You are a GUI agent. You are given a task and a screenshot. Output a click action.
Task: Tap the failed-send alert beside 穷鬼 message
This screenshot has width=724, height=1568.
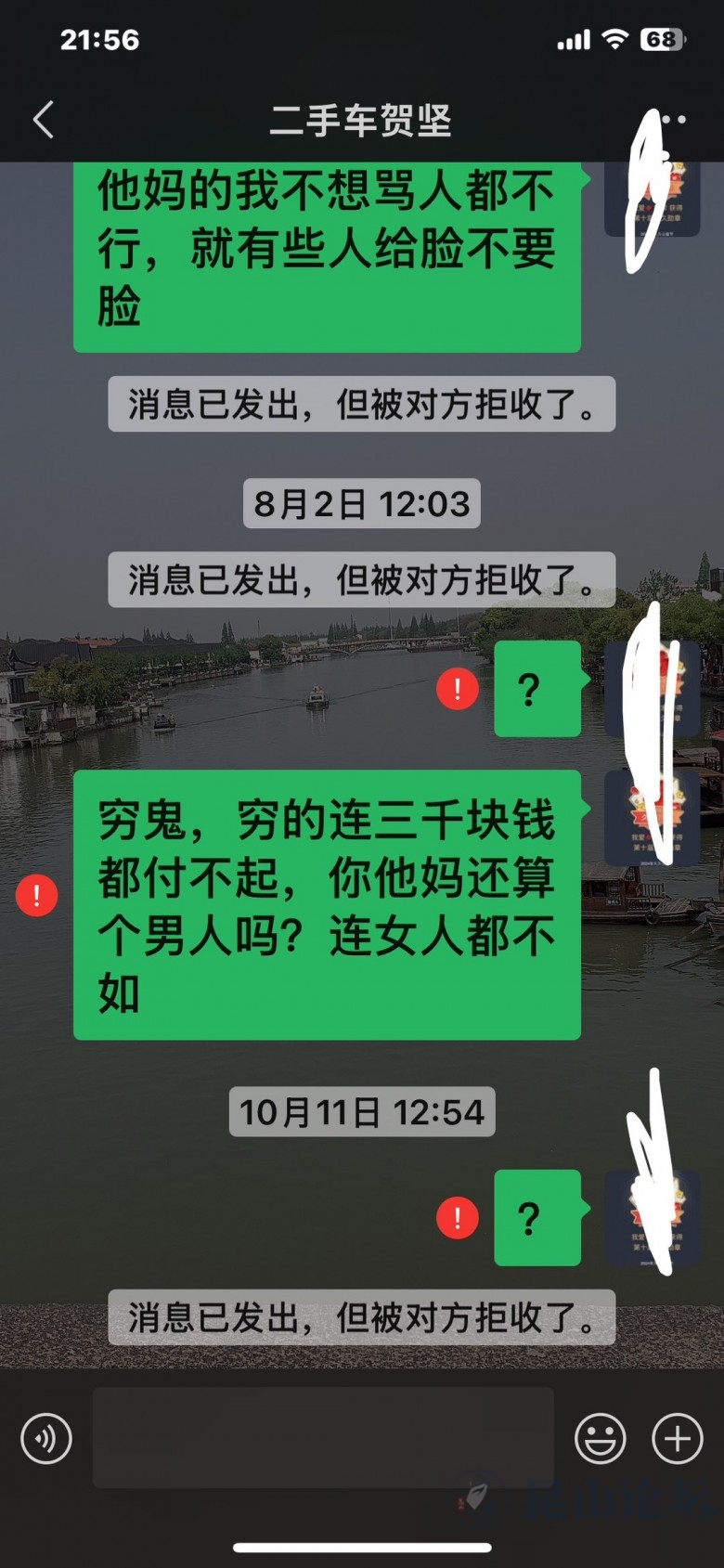[37, 895]
